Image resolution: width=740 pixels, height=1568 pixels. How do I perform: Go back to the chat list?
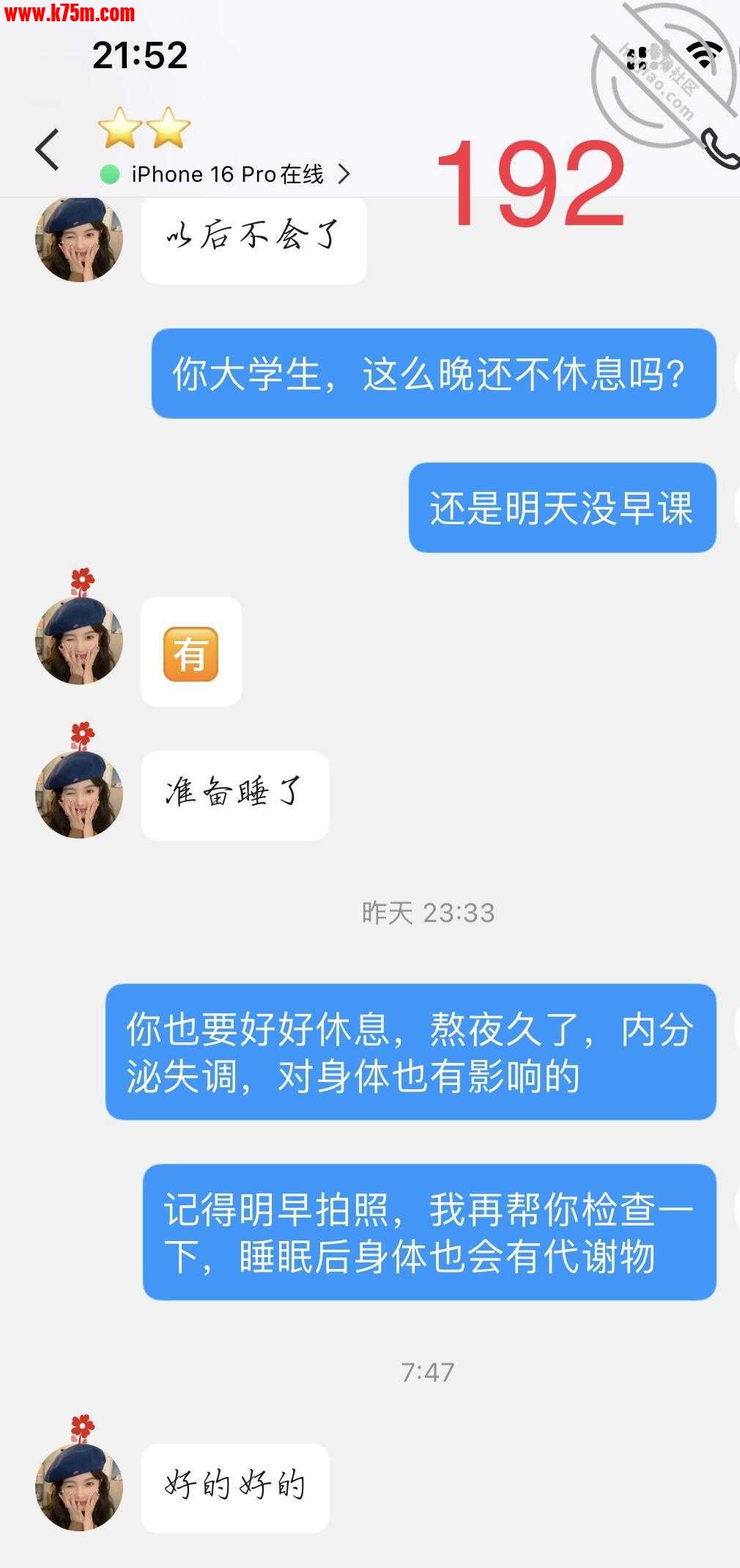[48, 150]
